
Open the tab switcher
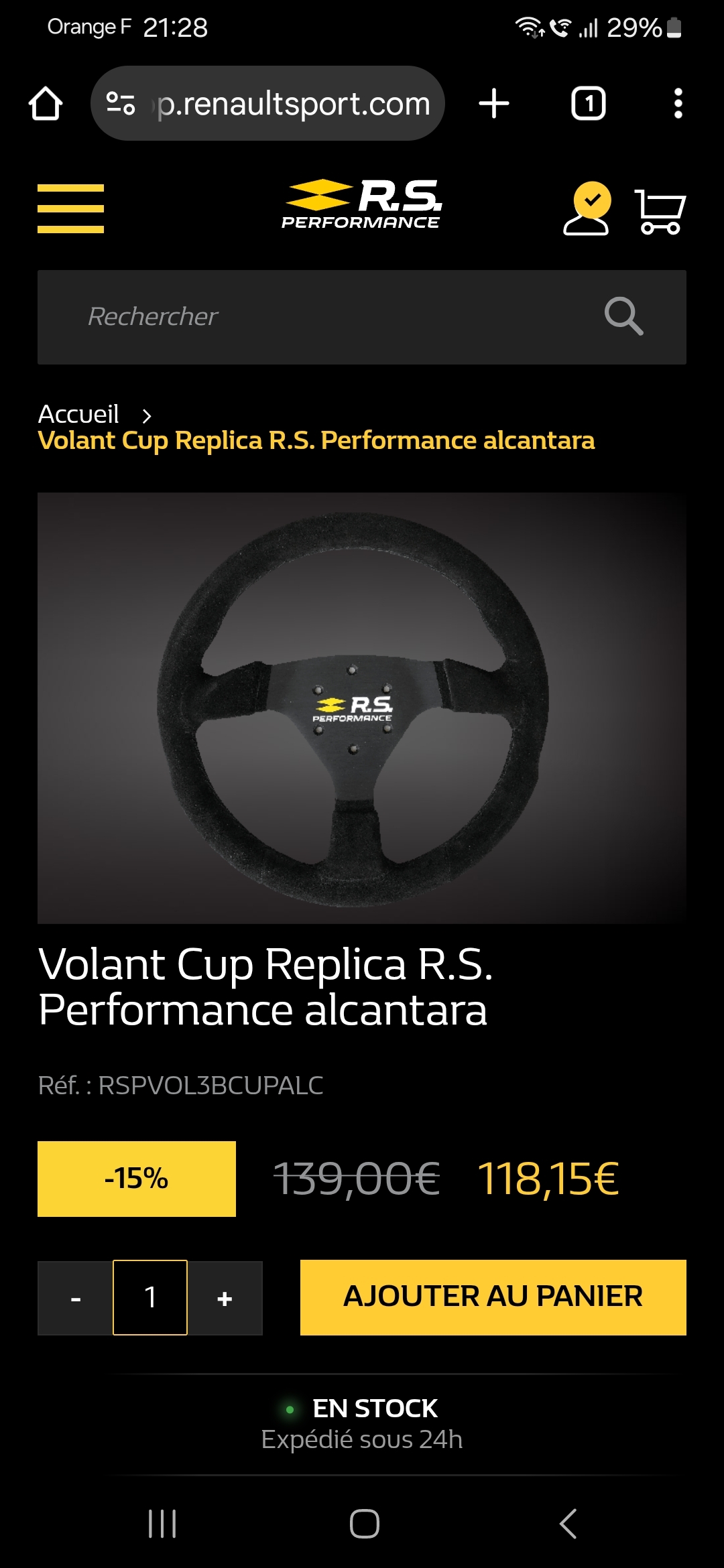point(588,104)
